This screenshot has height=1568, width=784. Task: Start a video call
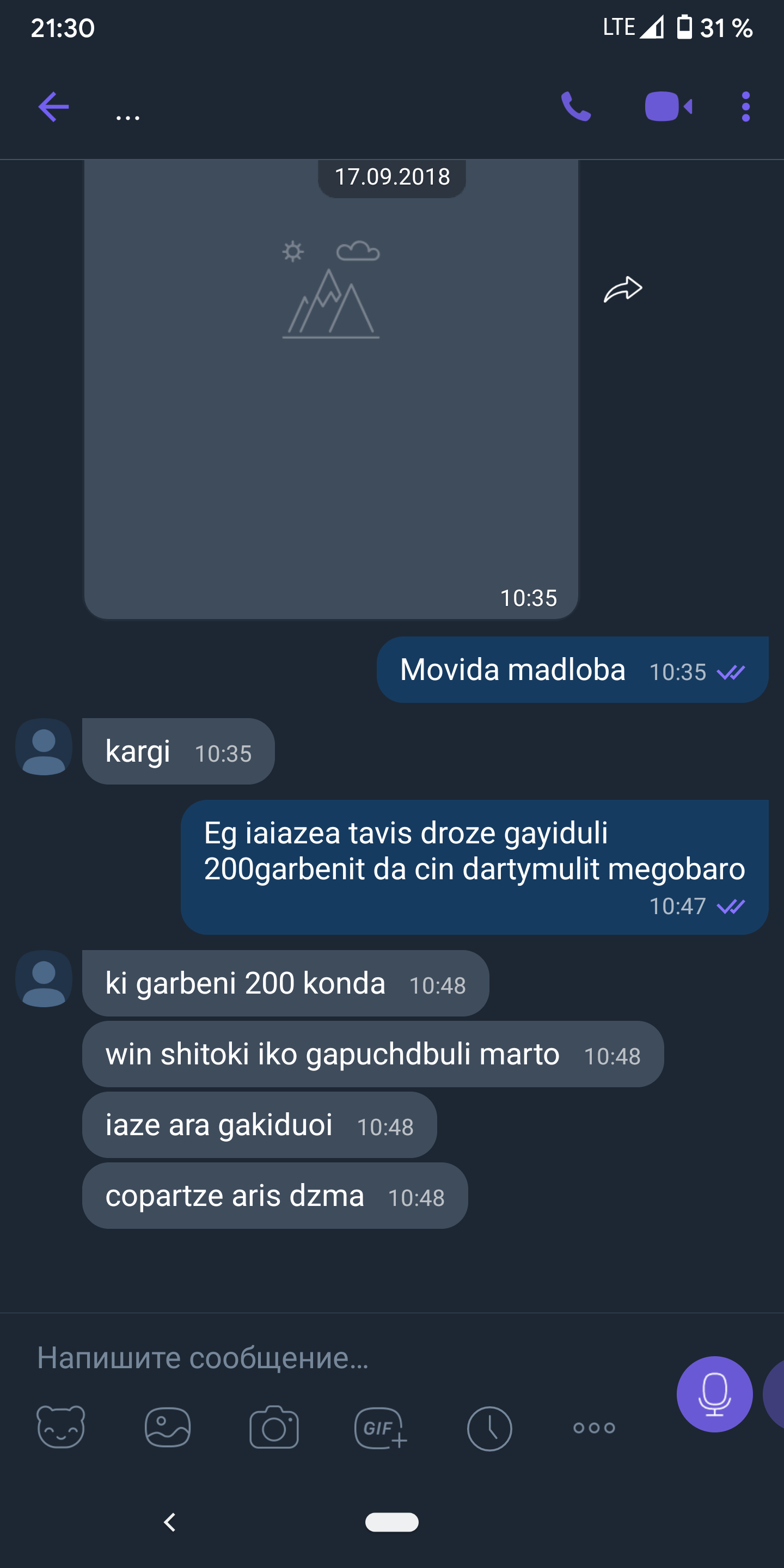667,107
